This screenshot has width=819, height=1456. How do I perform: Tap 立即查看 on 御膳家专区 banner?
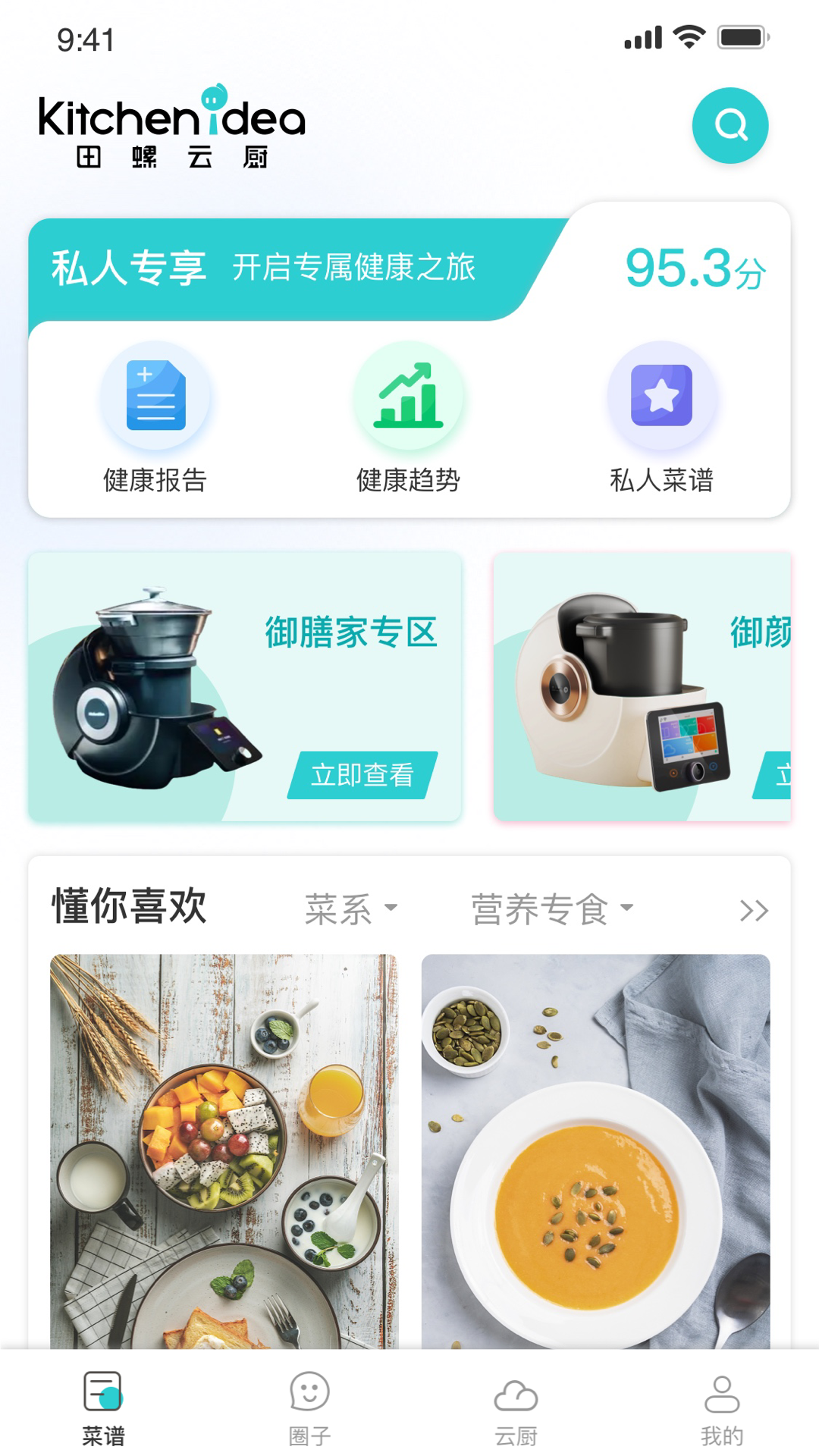(362, 775)
